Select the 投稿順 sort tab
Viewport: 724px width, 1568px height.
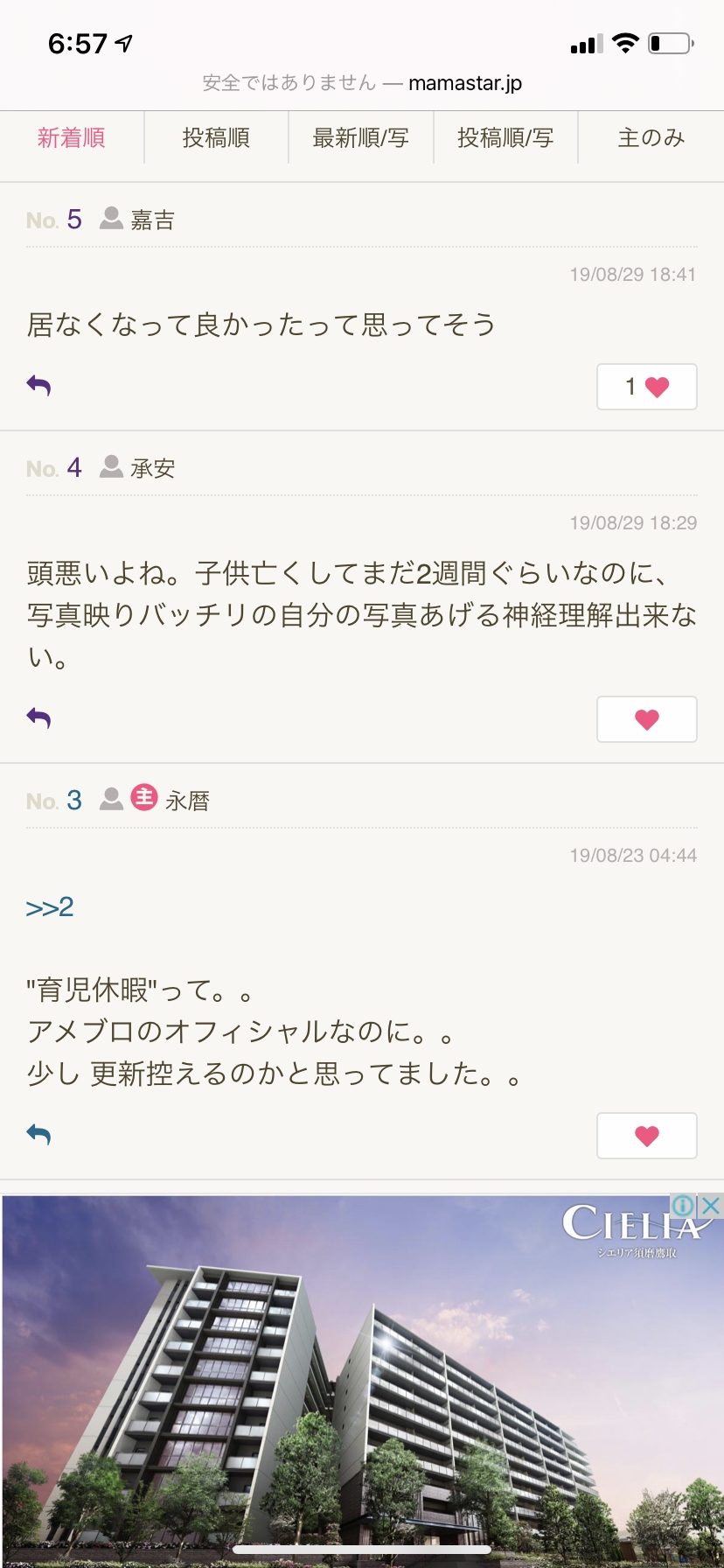pos(216,138)
